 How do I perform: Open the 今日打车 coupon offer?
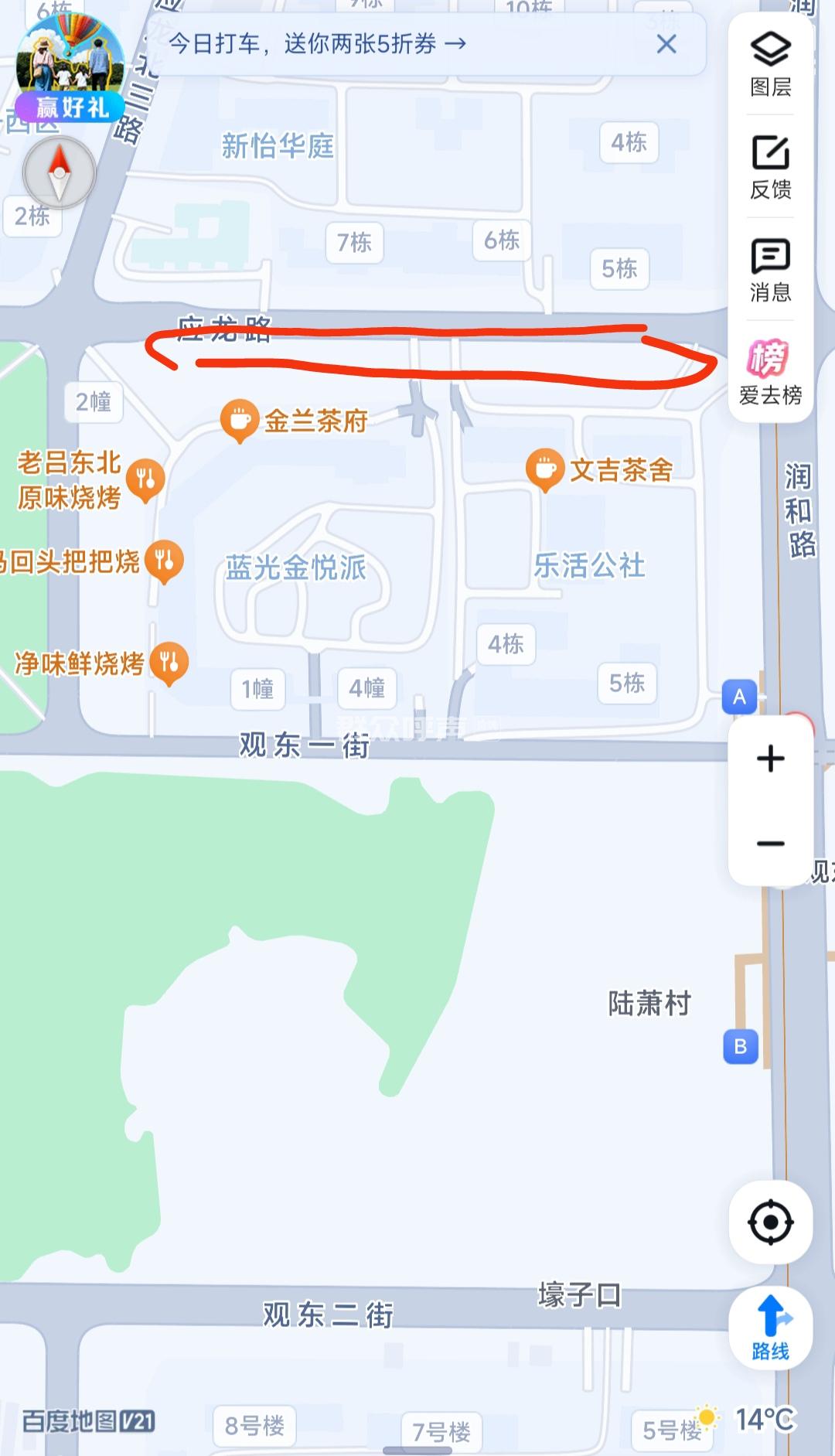(317, 44)
